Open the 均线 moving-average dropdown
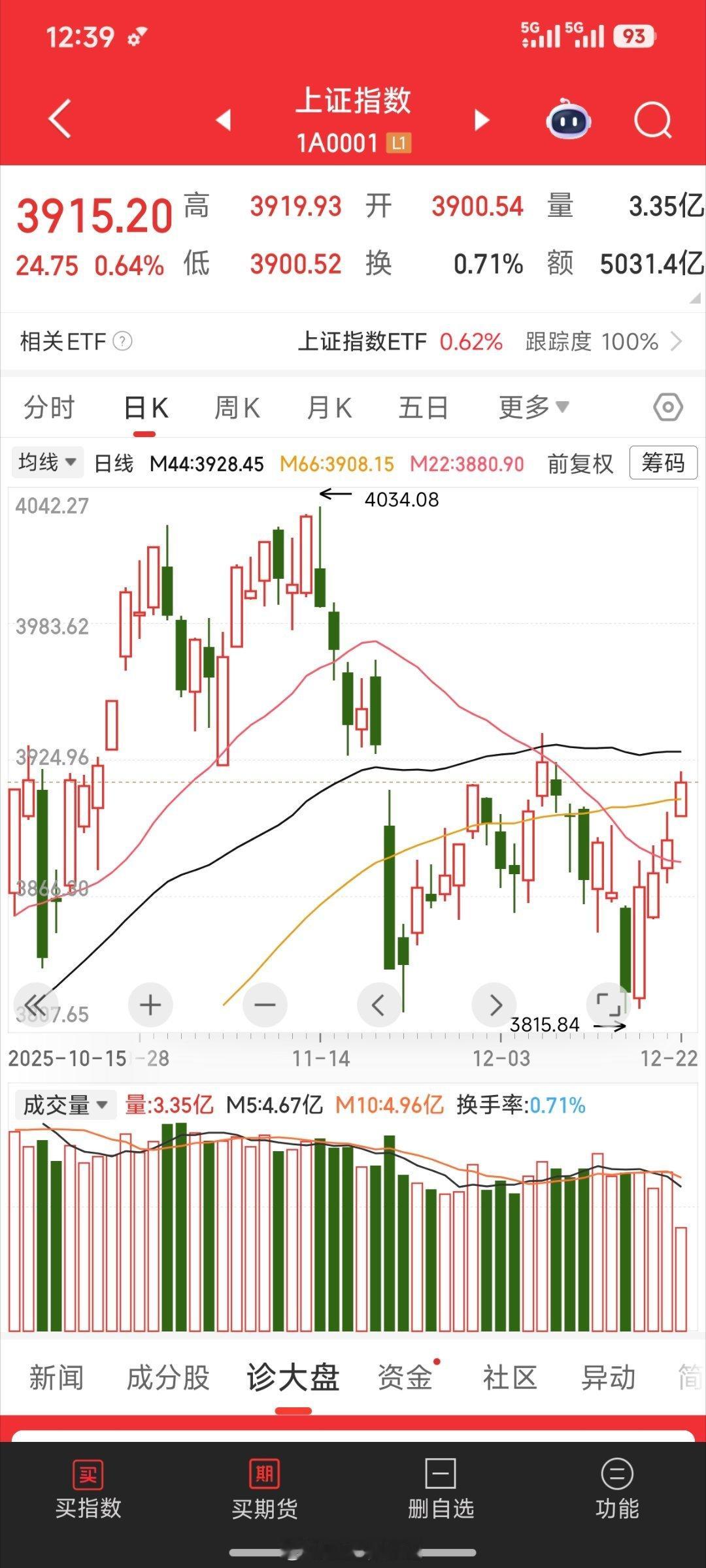Viewport: 706px width, 1568px height. coord(46,463)
